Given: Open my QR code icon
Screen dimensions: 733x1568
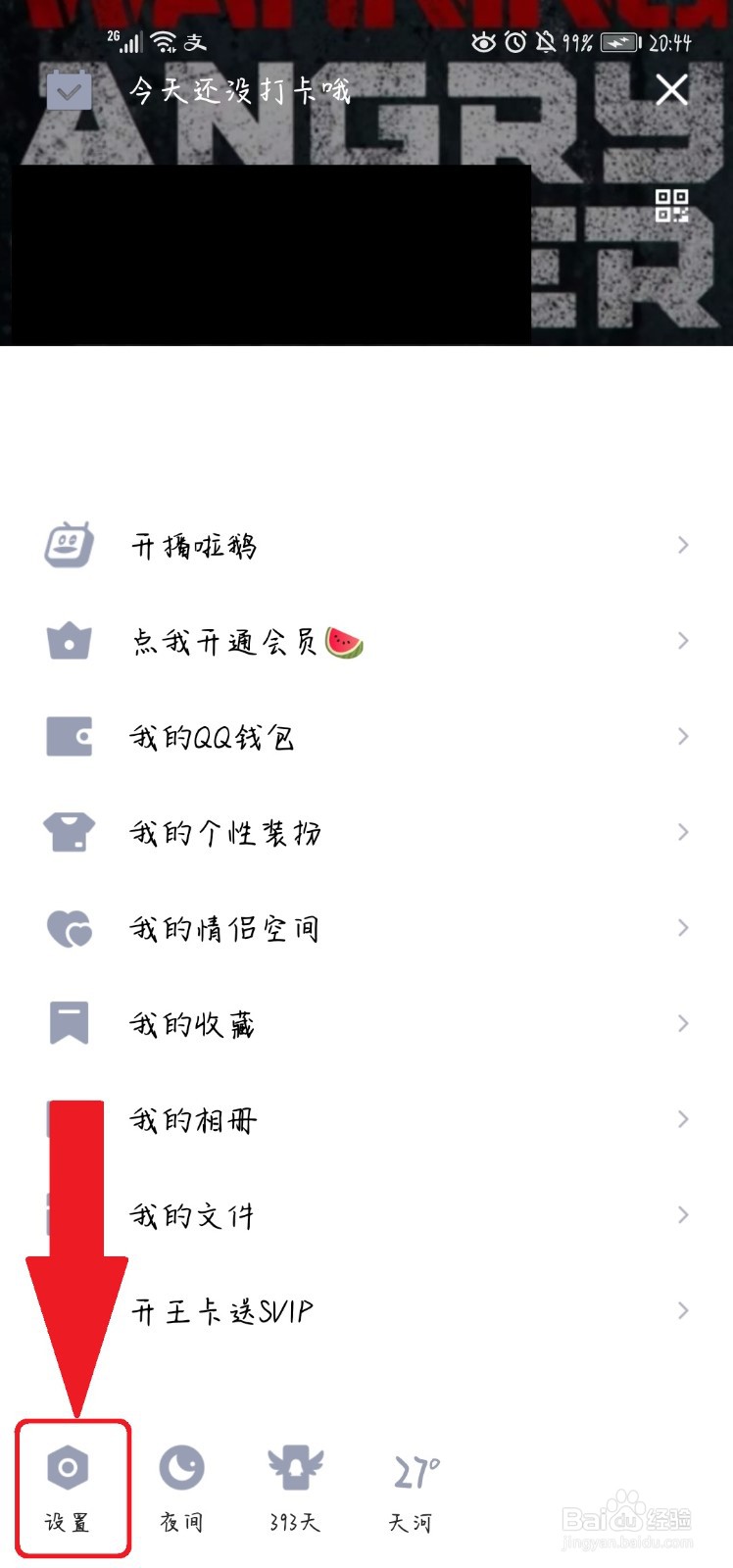Looking at the screenshot, I should click(x=672, y=207).
